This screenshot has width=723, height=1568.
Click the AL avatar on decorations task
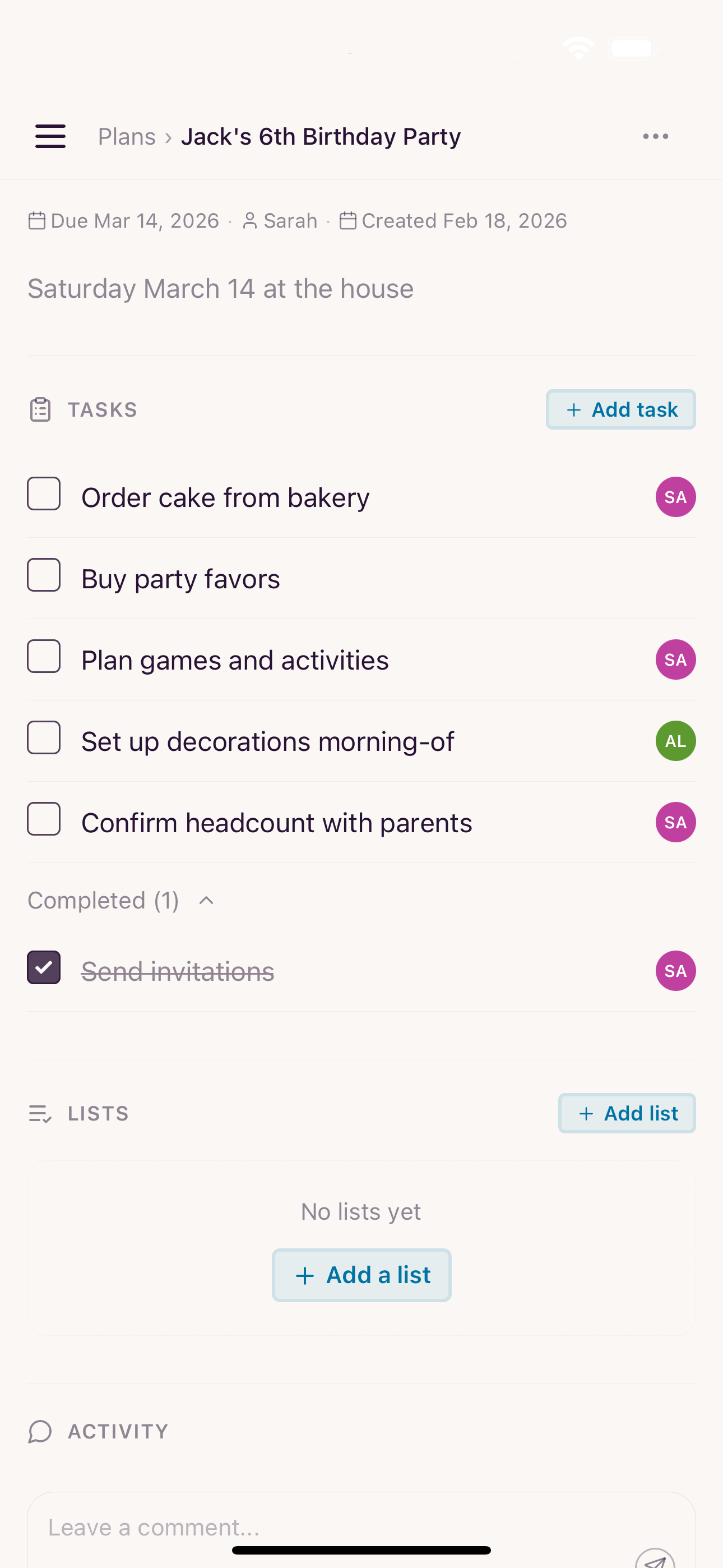pyautogui.click(x=675, y=741)
